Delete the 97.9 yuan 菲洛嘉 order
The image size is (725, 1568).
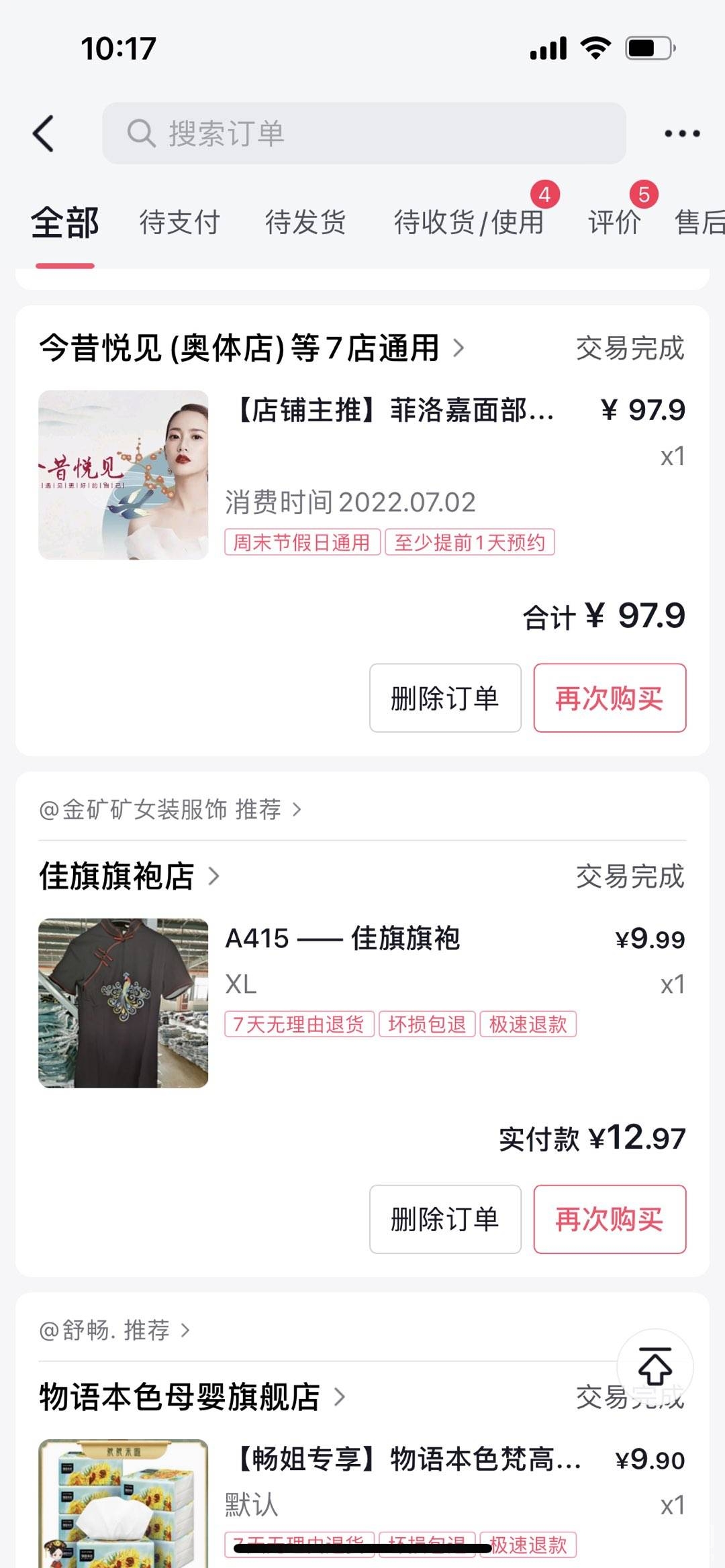445,698
